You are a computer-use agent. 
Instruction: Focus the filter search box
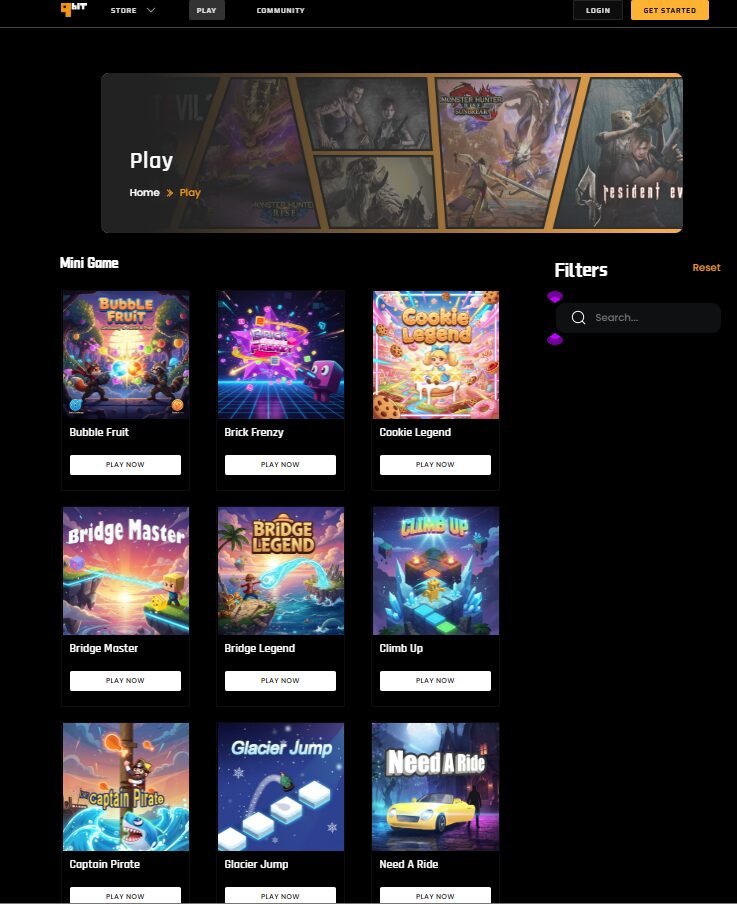point(650,318)
